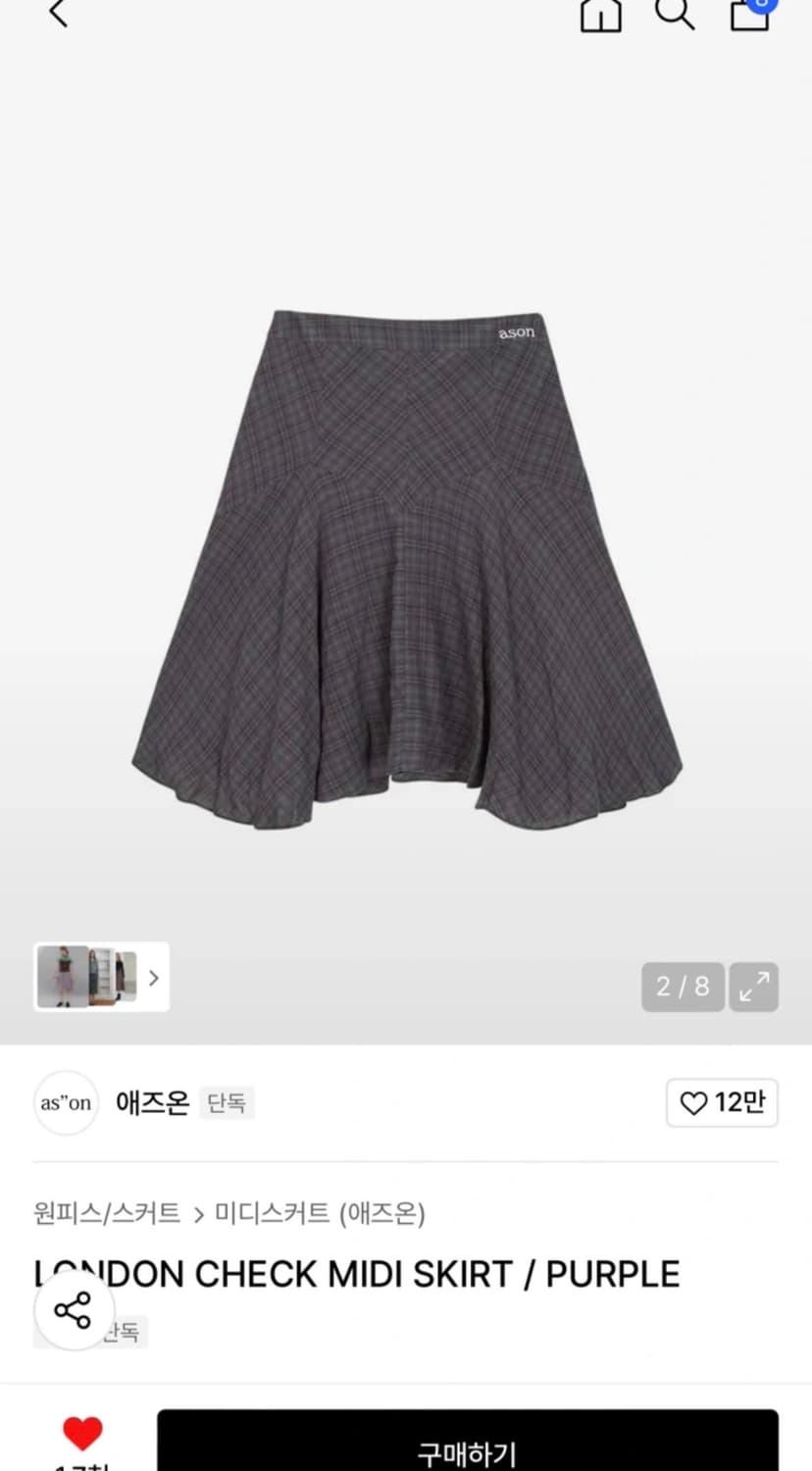Viewport: 812px width, 1471px height.
Task: Tap the 2/8 image counter pill
Action: pos(682,987)
